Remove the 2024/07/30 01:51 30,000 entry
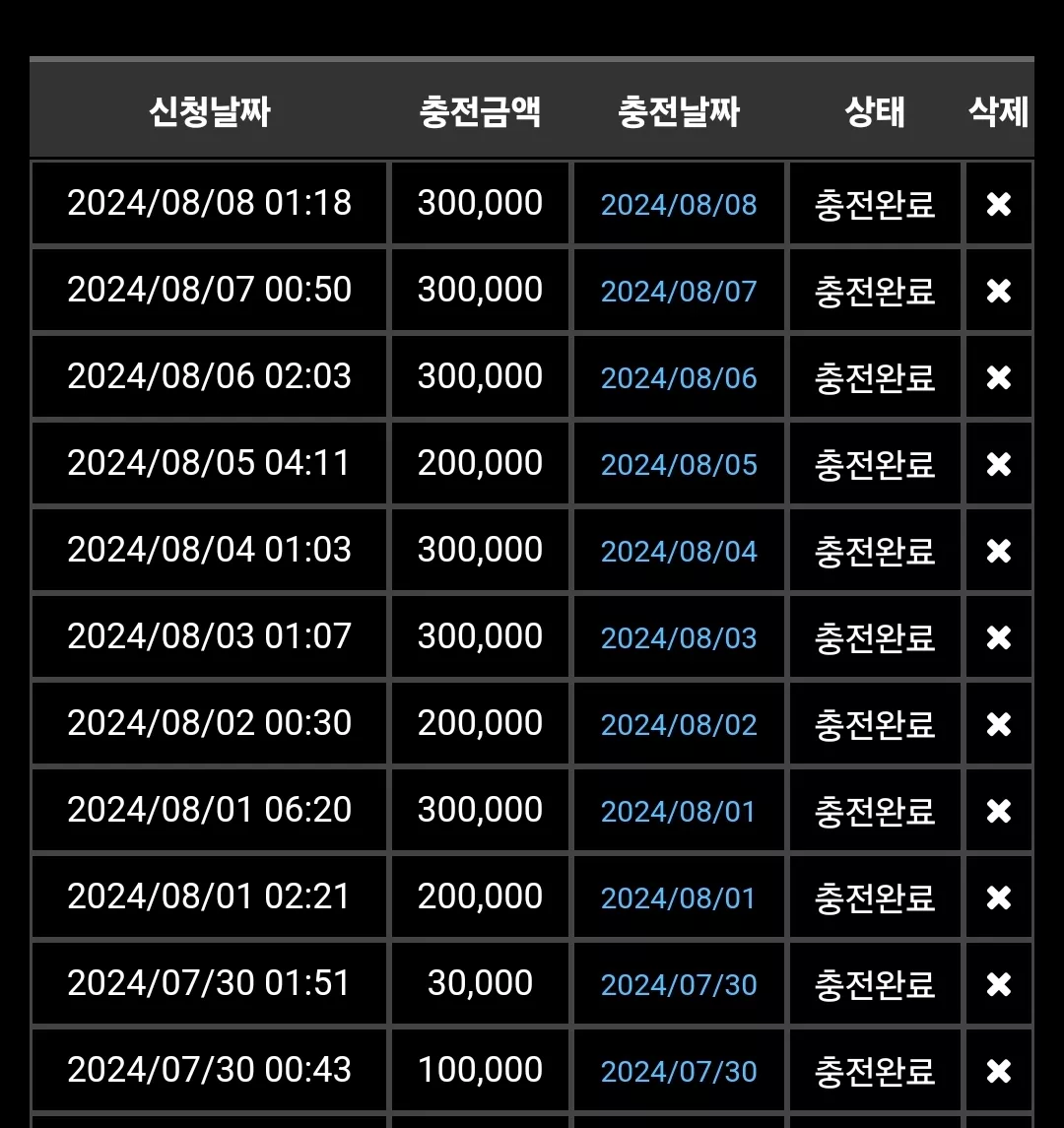Viewport: 1064px width, 1128px height. pos(999,984)
